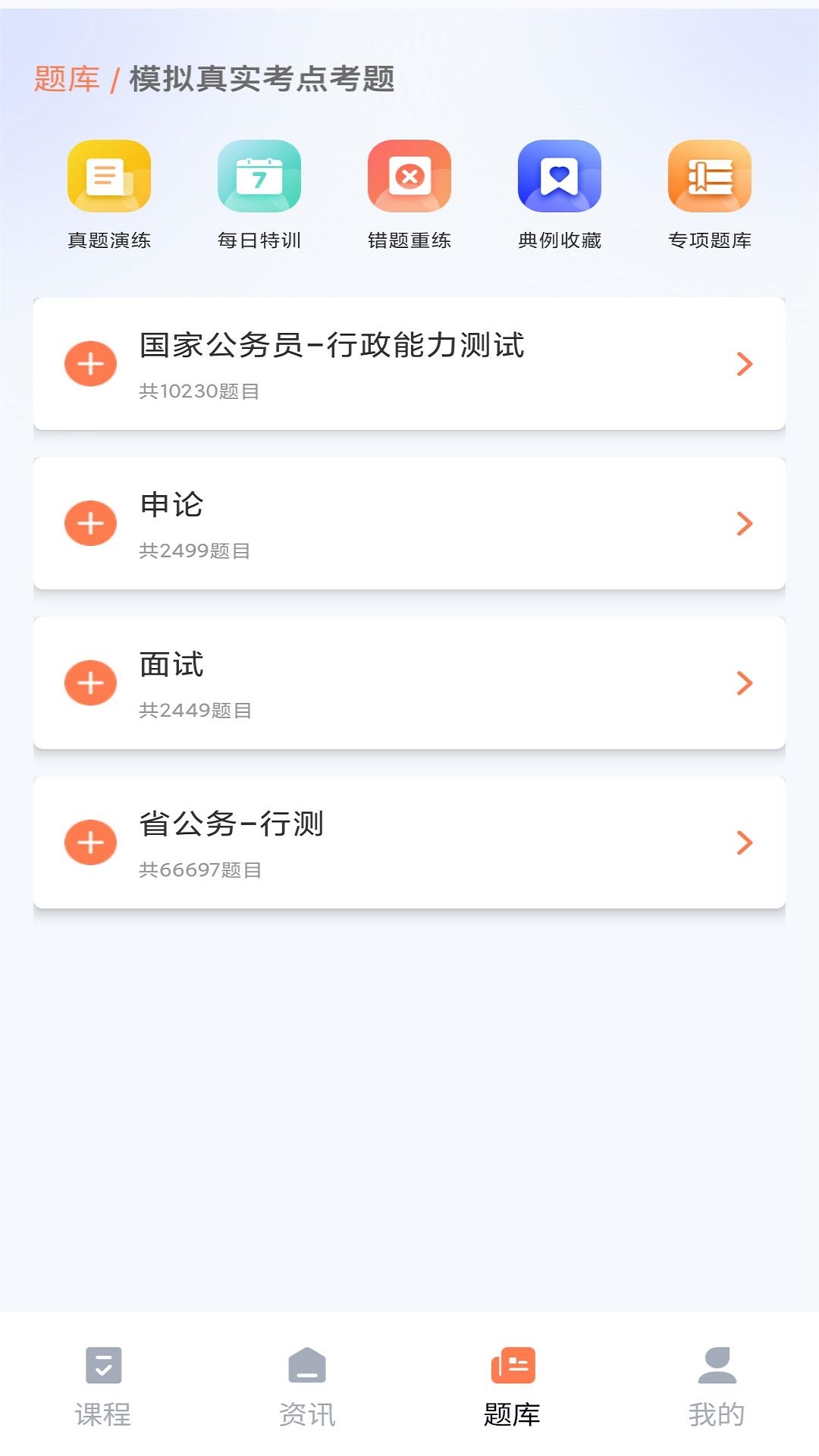Select the 题库 tab
819x1456 pixels.
coord(512,1386)
